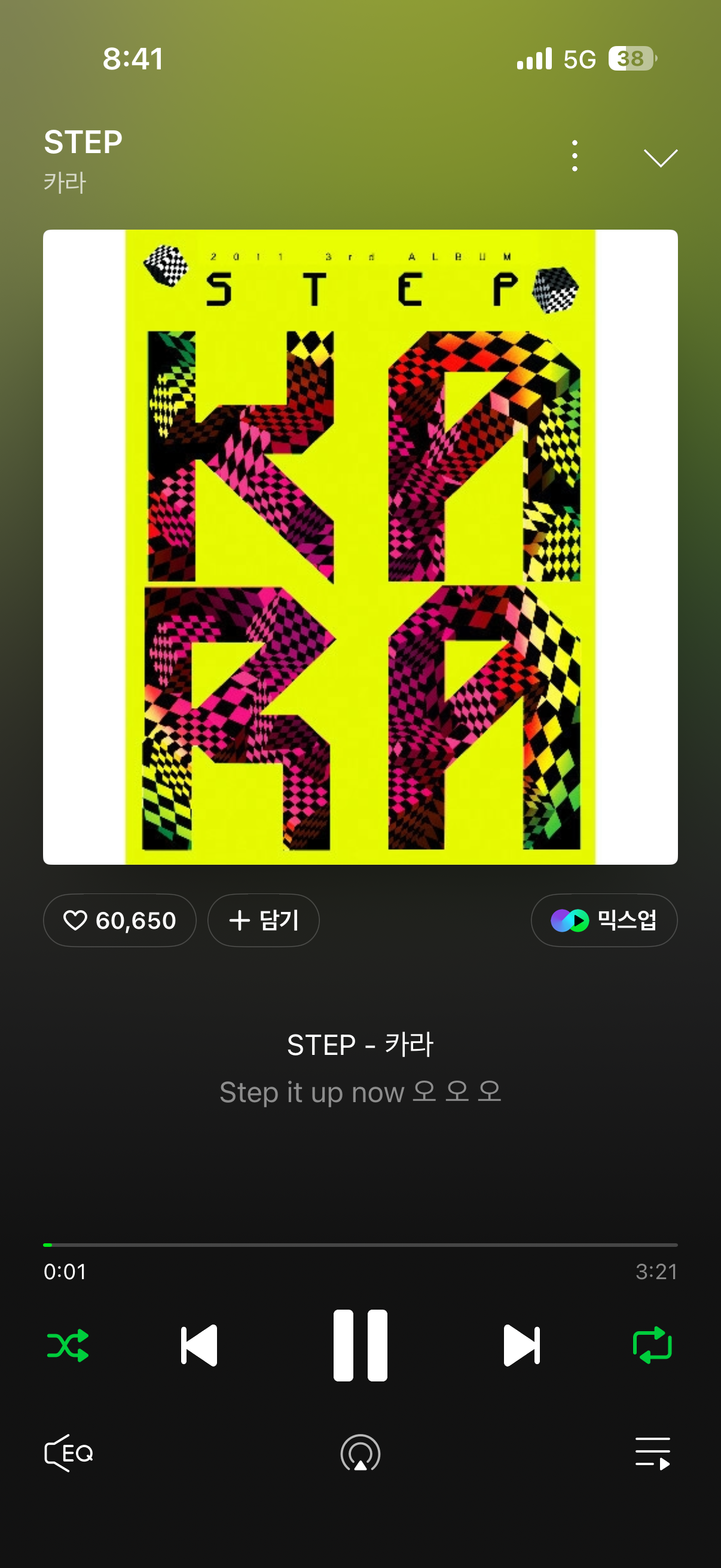
Task: Open the playlist queue
Action: click(653, 1454)
